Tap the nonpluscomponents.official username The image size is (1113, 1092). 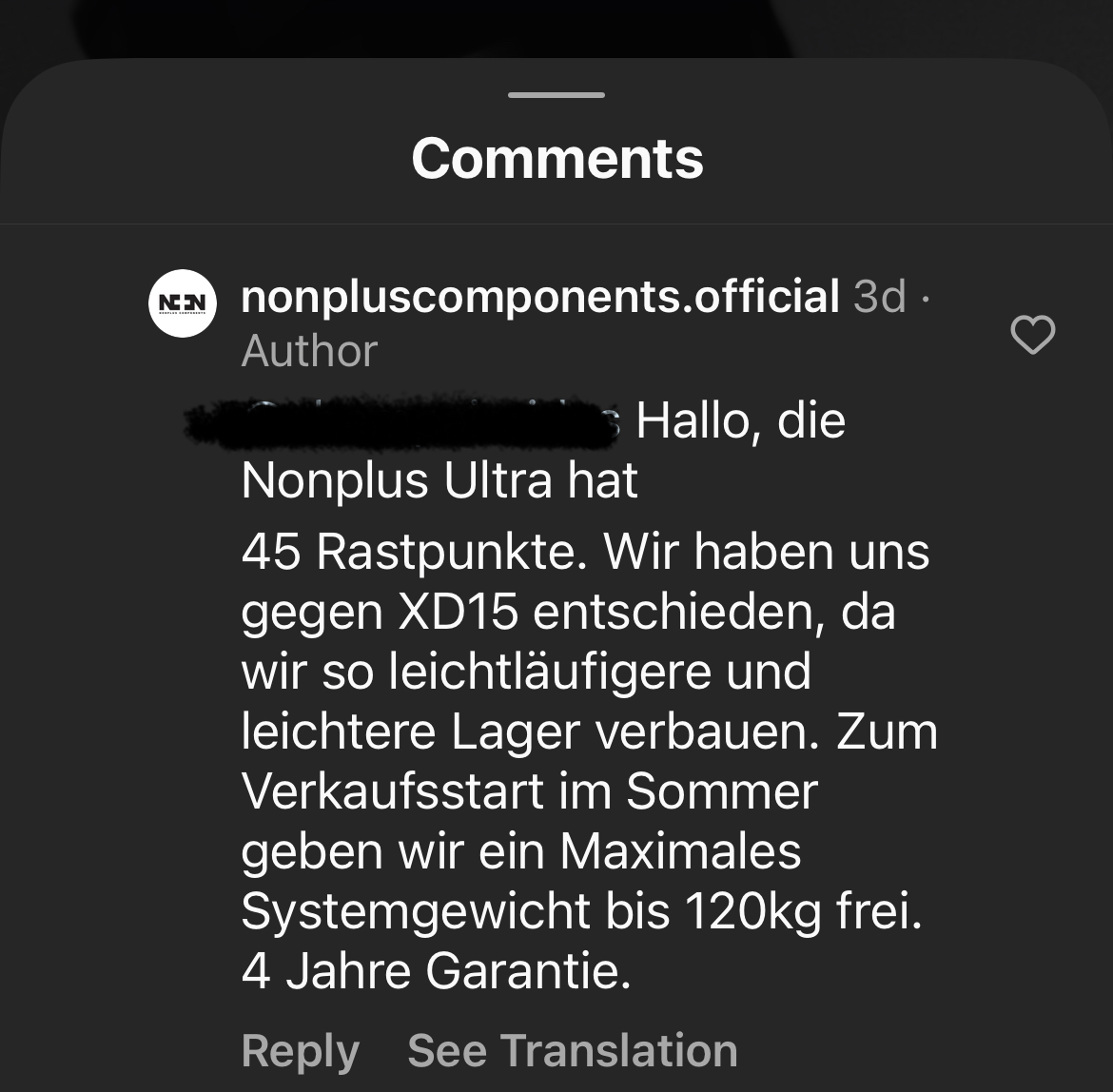pos(539,297)
